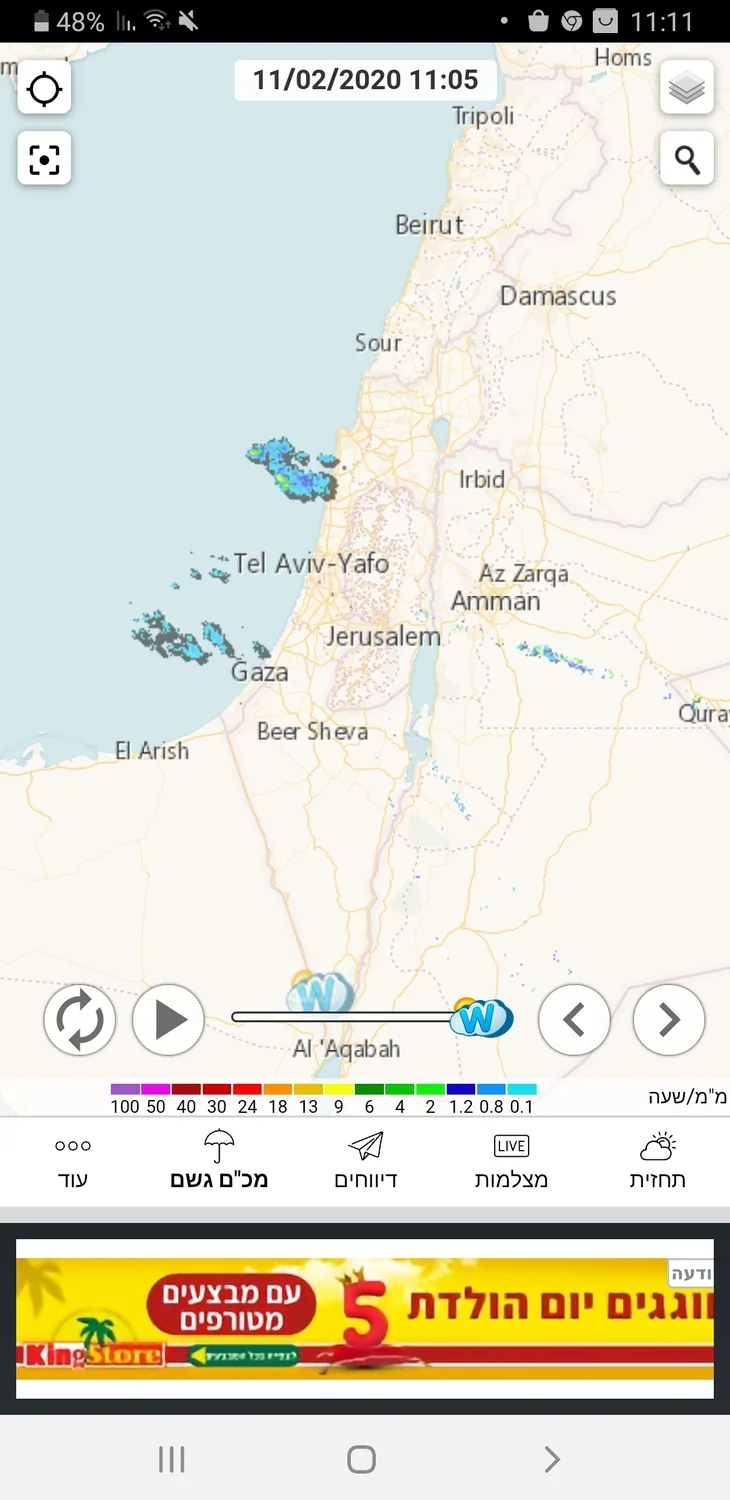Open the recent apps overview
This screenshot has width=730, height=1500.
click(172, 1460)
